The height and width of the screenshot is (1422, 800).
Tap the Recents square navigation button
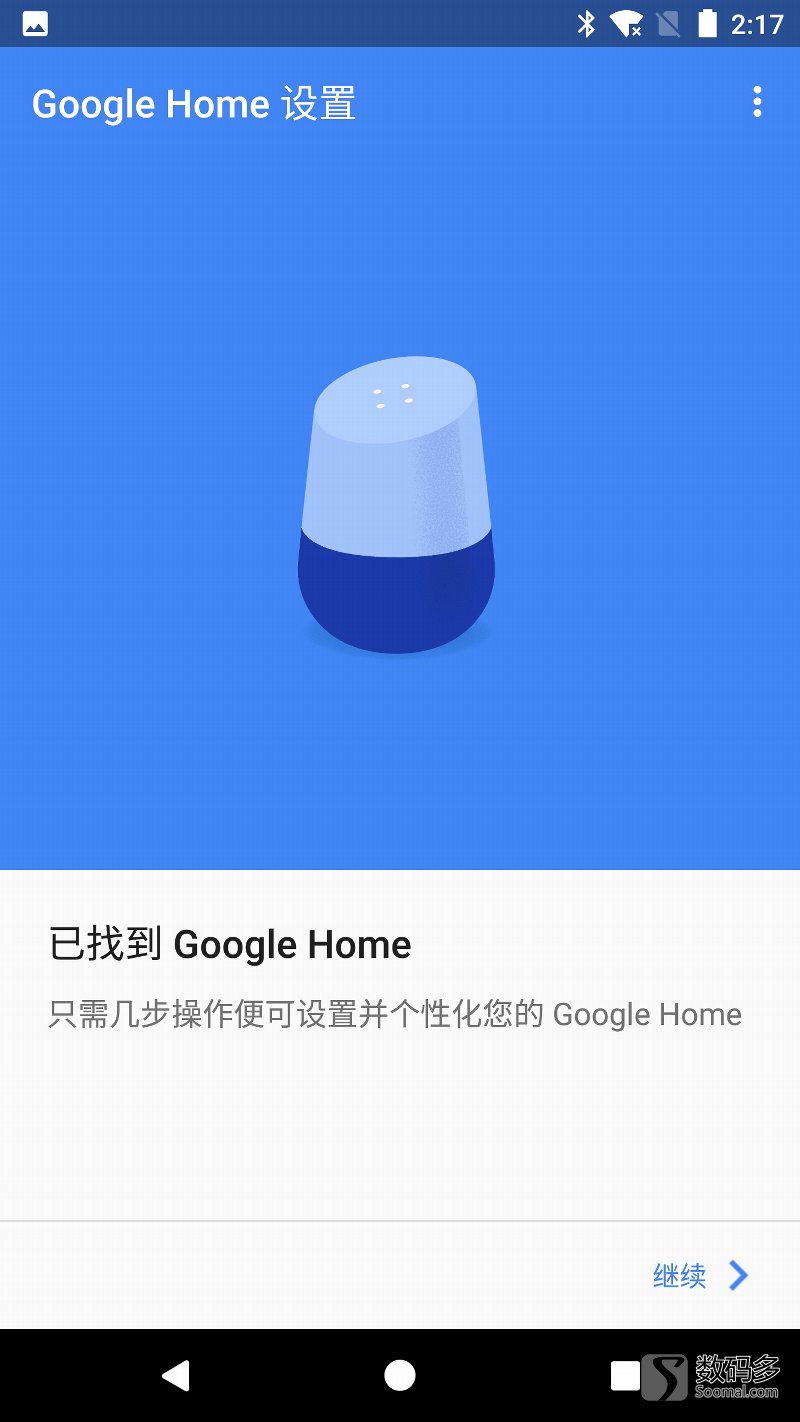[x=622, y=1375]
